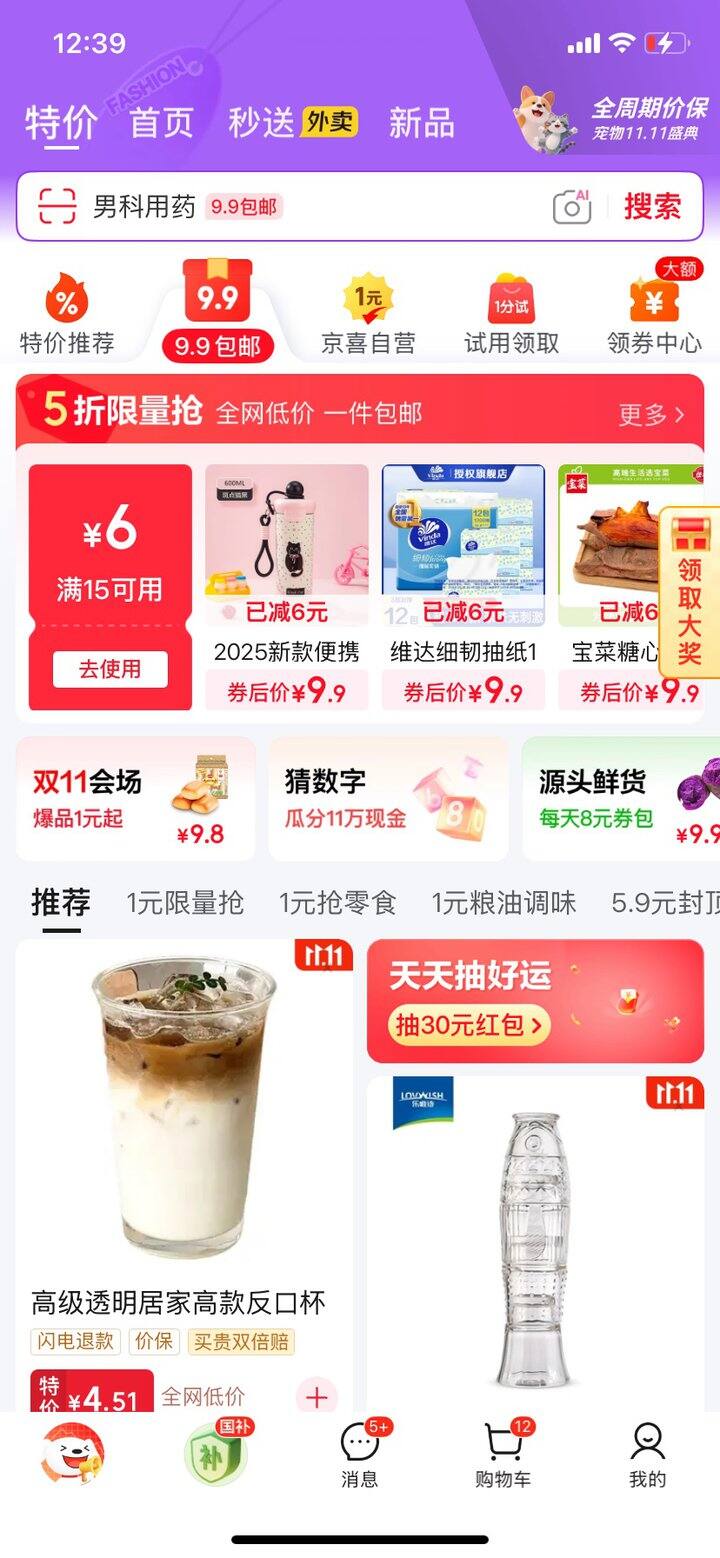Tap the scan code icon in search bar
720x1558 pixels.
pyautogui.click(x=57, y=206)
